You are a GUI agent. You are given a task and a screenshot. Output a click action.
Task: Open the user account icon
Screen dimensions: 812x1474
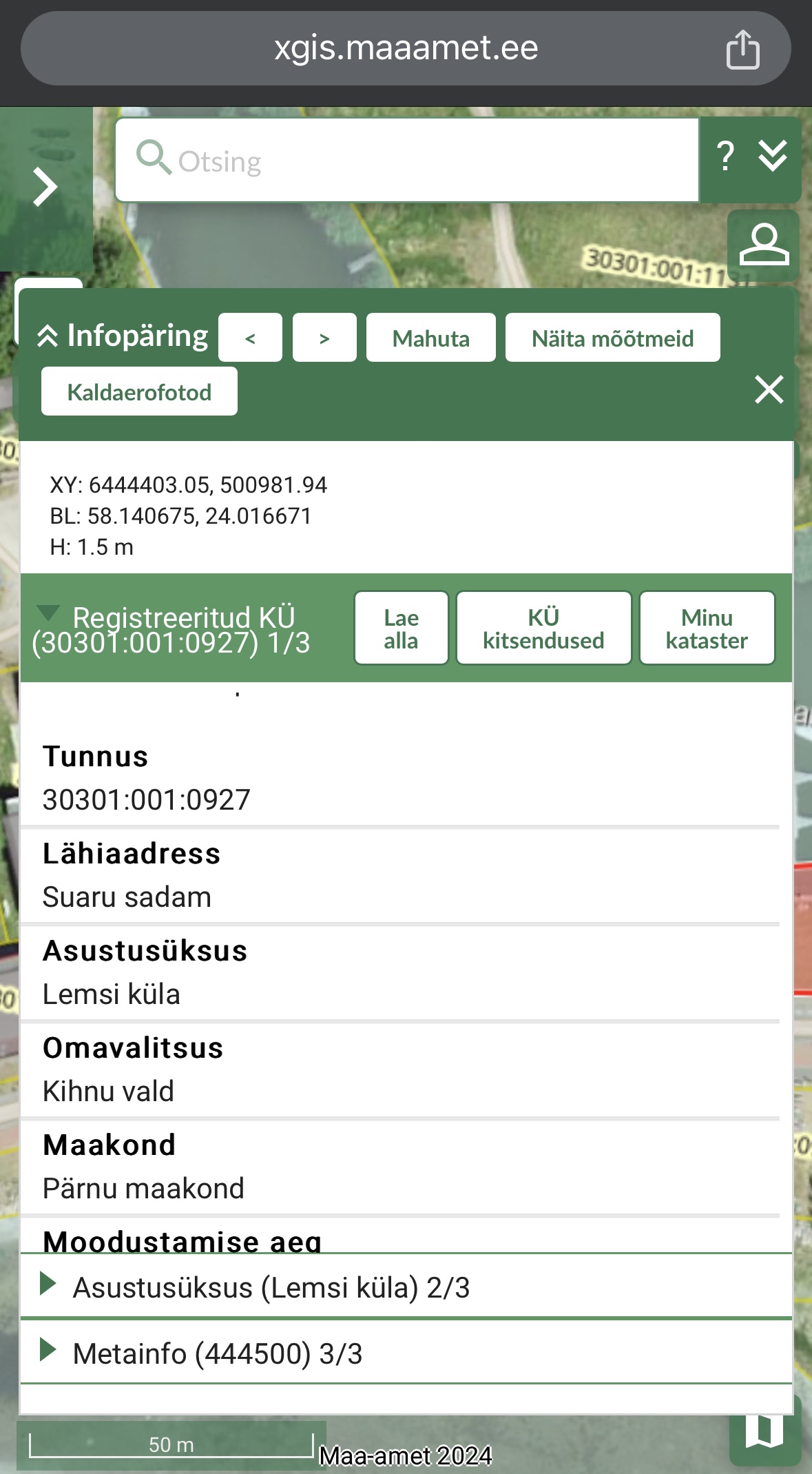tap(764, 245)
